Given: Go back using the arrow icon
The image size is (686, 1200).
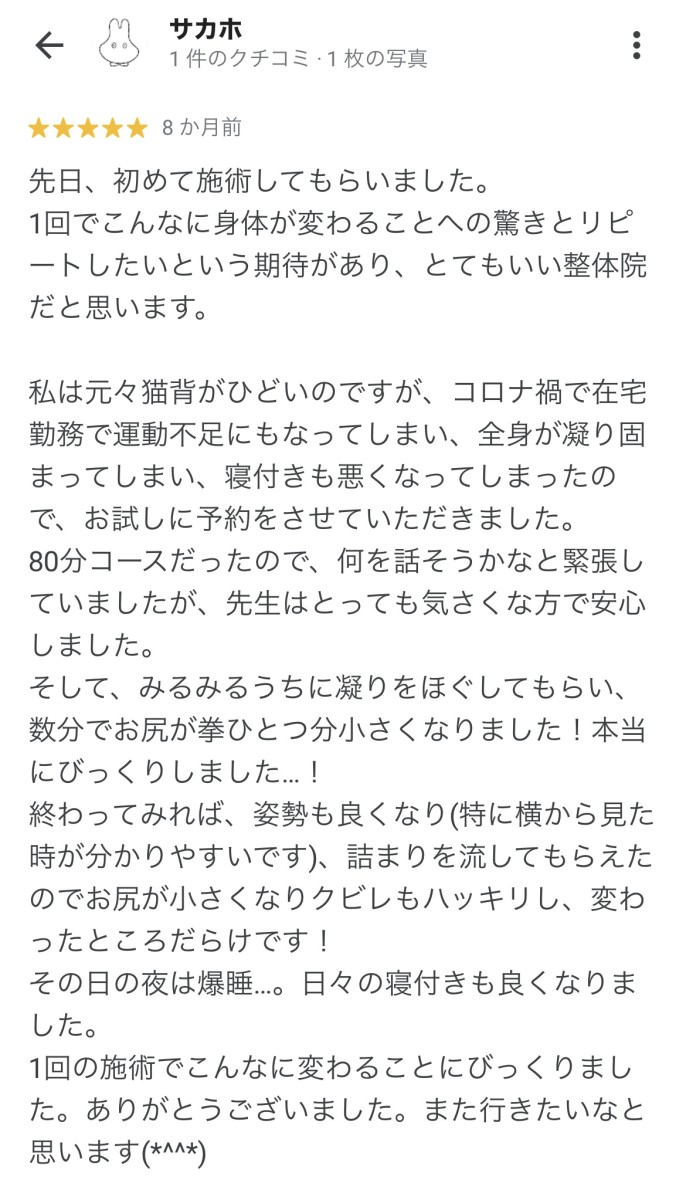Looking at the screenshot, I should click(49, 45).
